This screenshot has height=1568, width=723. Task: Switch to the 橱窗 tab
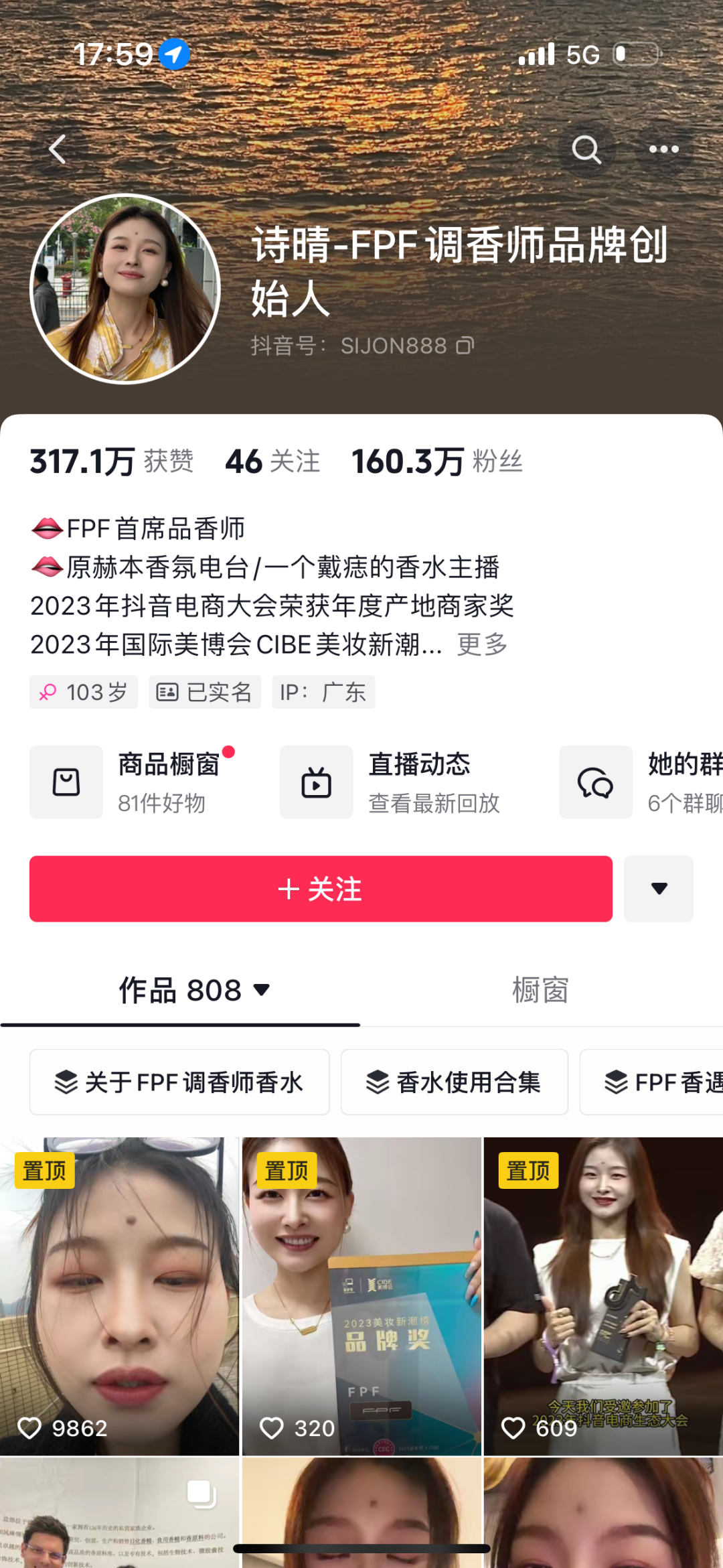tap(540, 990)
